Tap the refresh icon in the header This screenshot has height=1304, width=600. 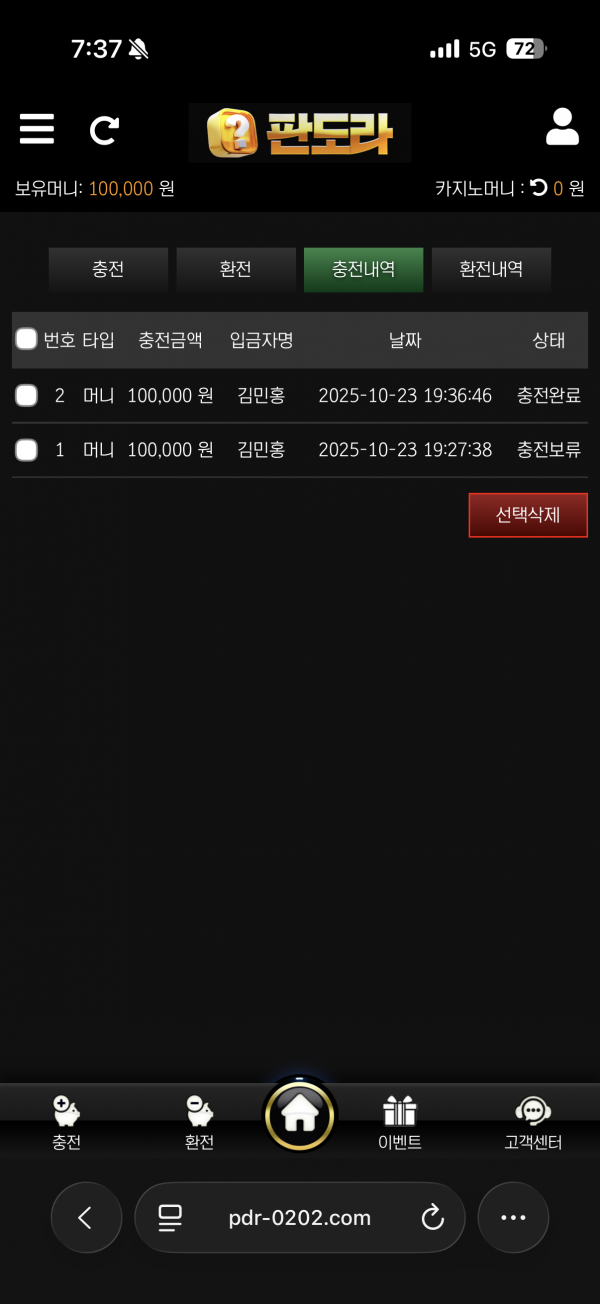click(104, 130)
